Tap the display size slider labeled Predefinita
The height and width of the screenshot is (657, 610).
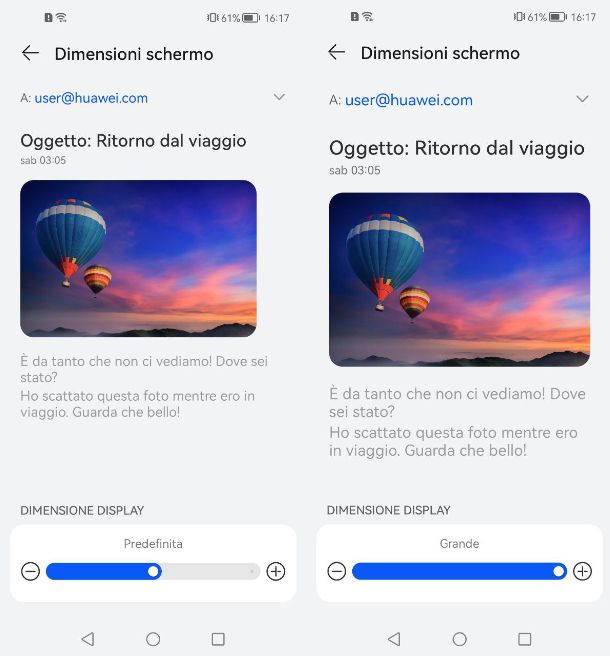[x=153, y=571]
